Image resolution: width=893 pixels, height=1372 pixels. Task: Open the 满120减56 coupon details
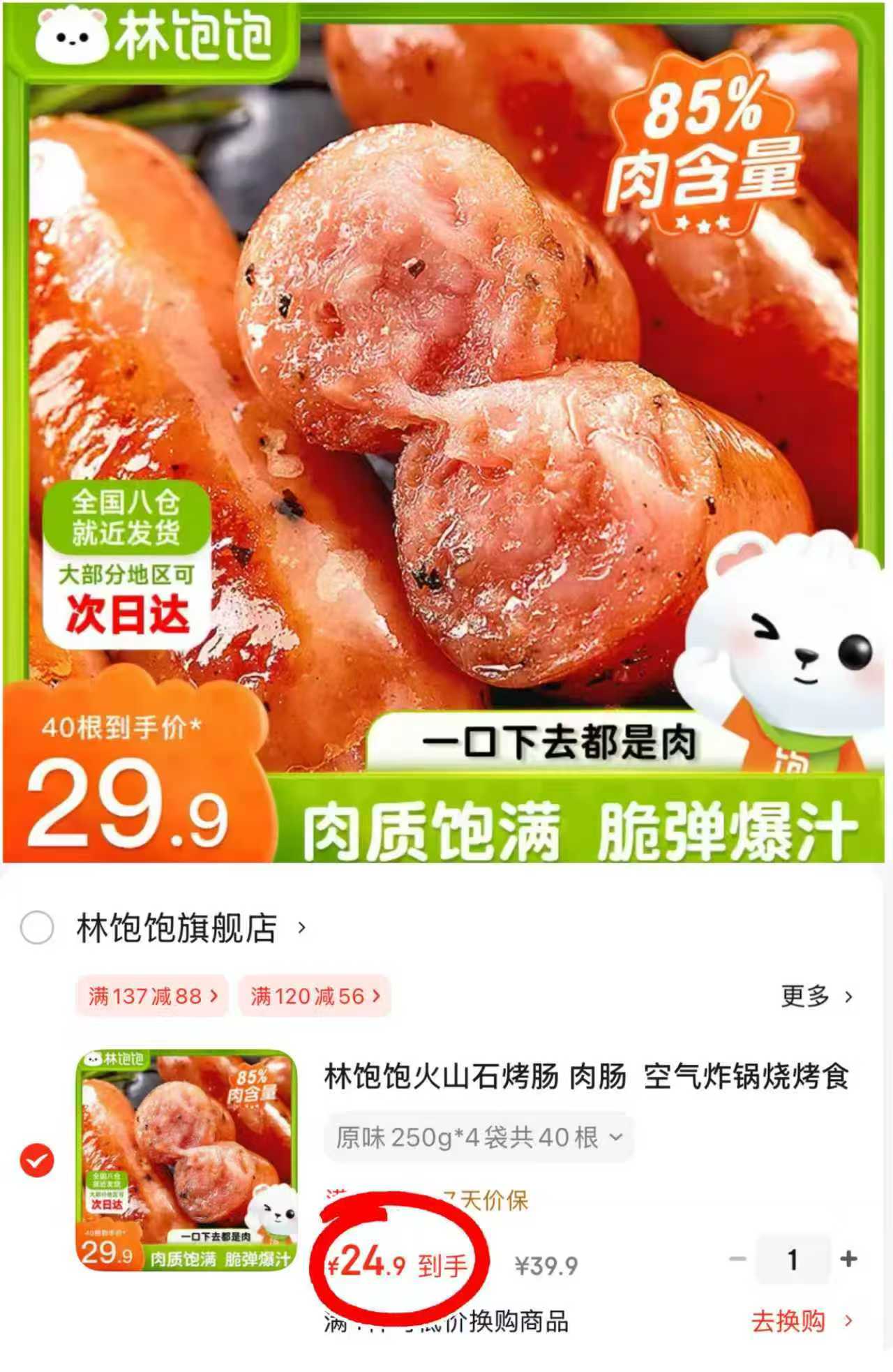[x=315, y=997]
